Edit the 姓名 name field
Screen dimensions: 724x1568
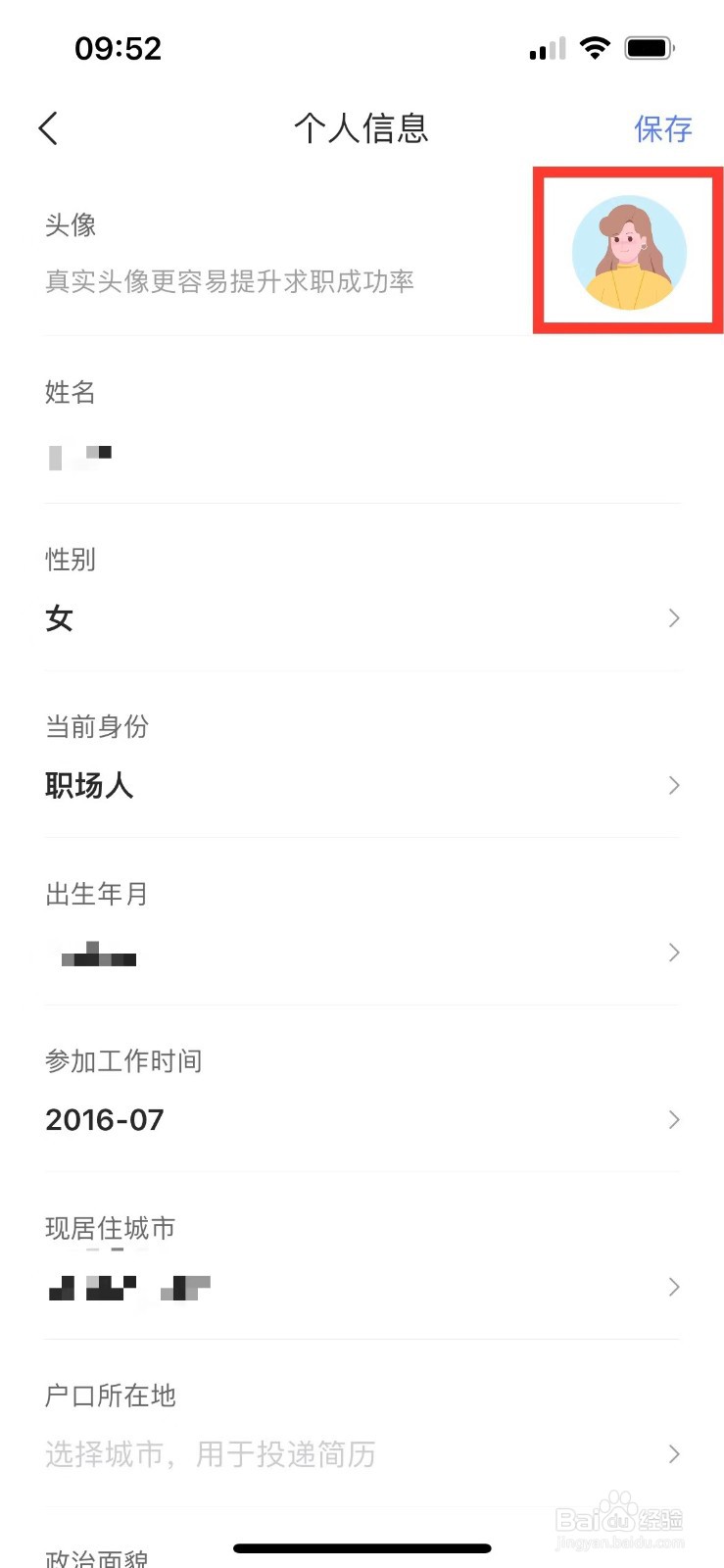pos(362,420)
